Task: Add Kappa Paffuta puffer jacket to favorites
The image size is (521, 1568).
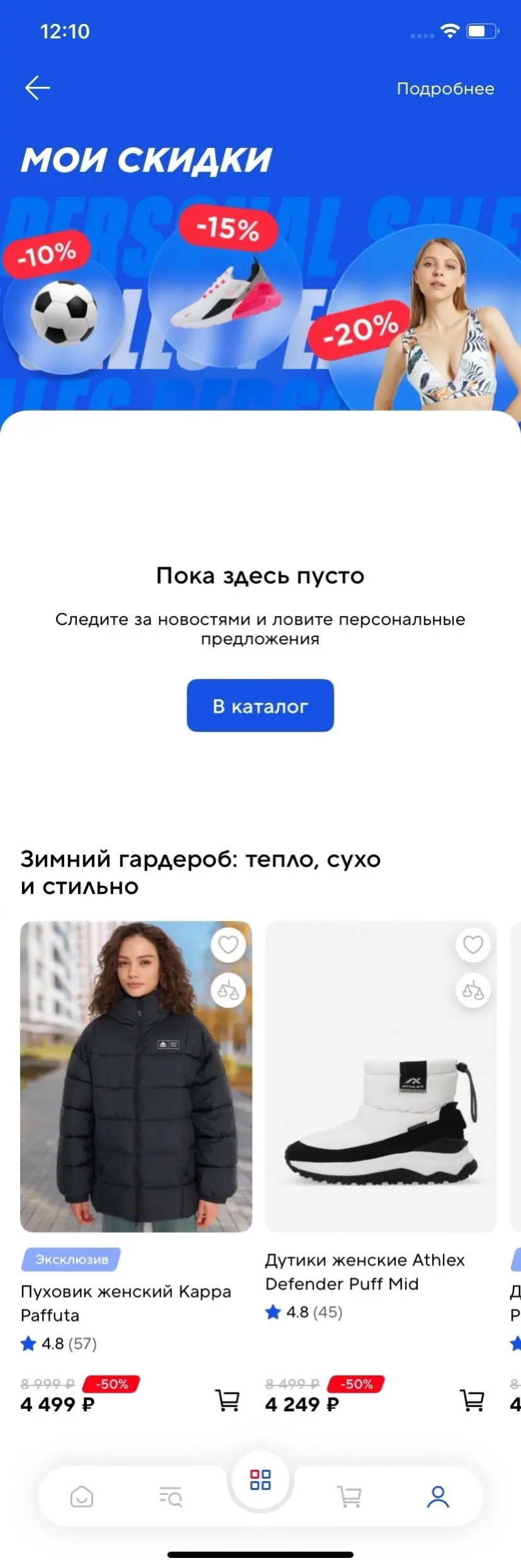Action: [228, 944]
